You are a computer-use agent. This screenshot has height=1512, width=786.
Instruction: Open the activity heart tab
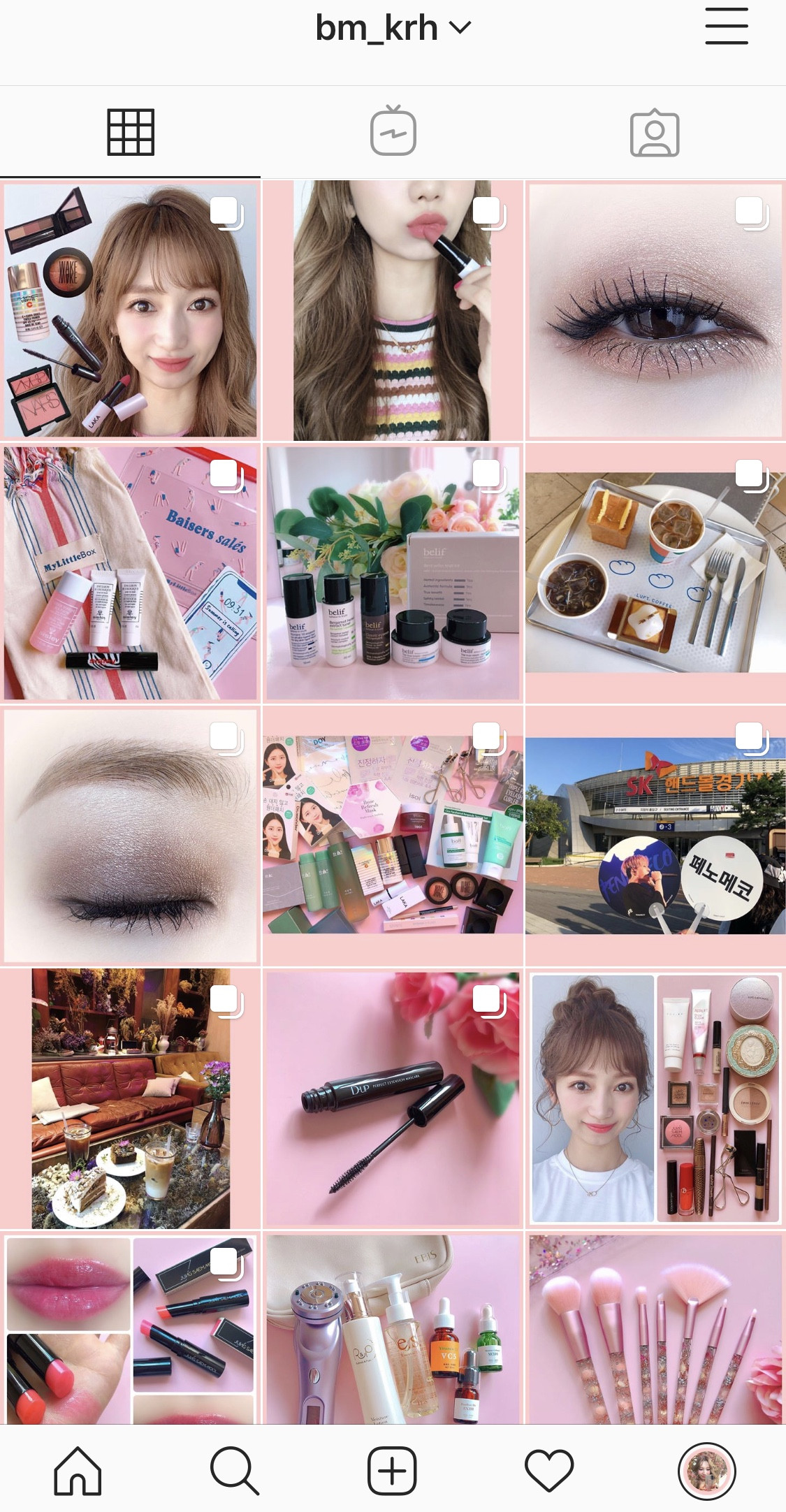tap(549, 1471)
